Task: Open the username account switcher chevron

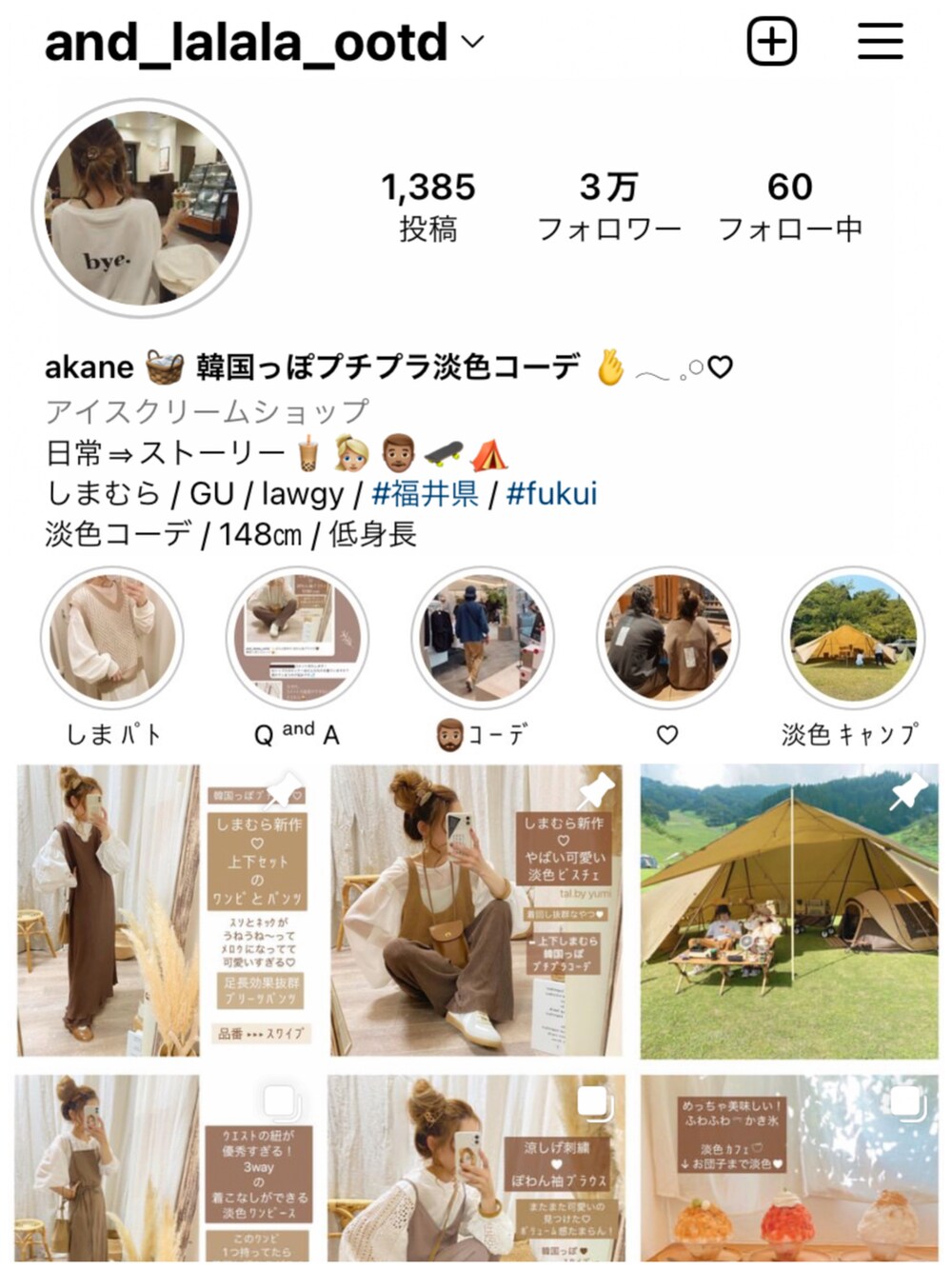Action: [470, 43]
